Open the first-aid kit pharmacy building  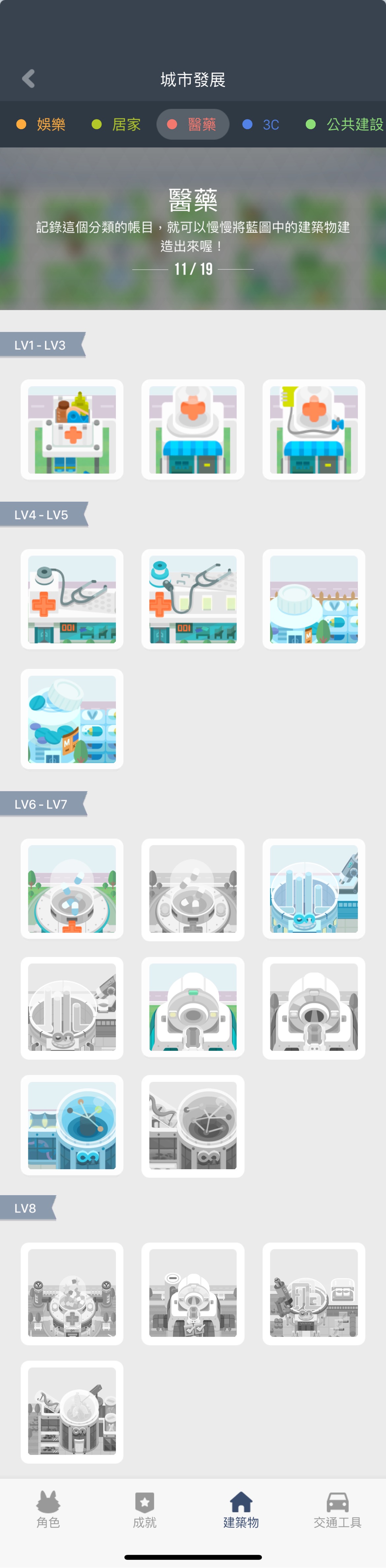coord(72,429)
